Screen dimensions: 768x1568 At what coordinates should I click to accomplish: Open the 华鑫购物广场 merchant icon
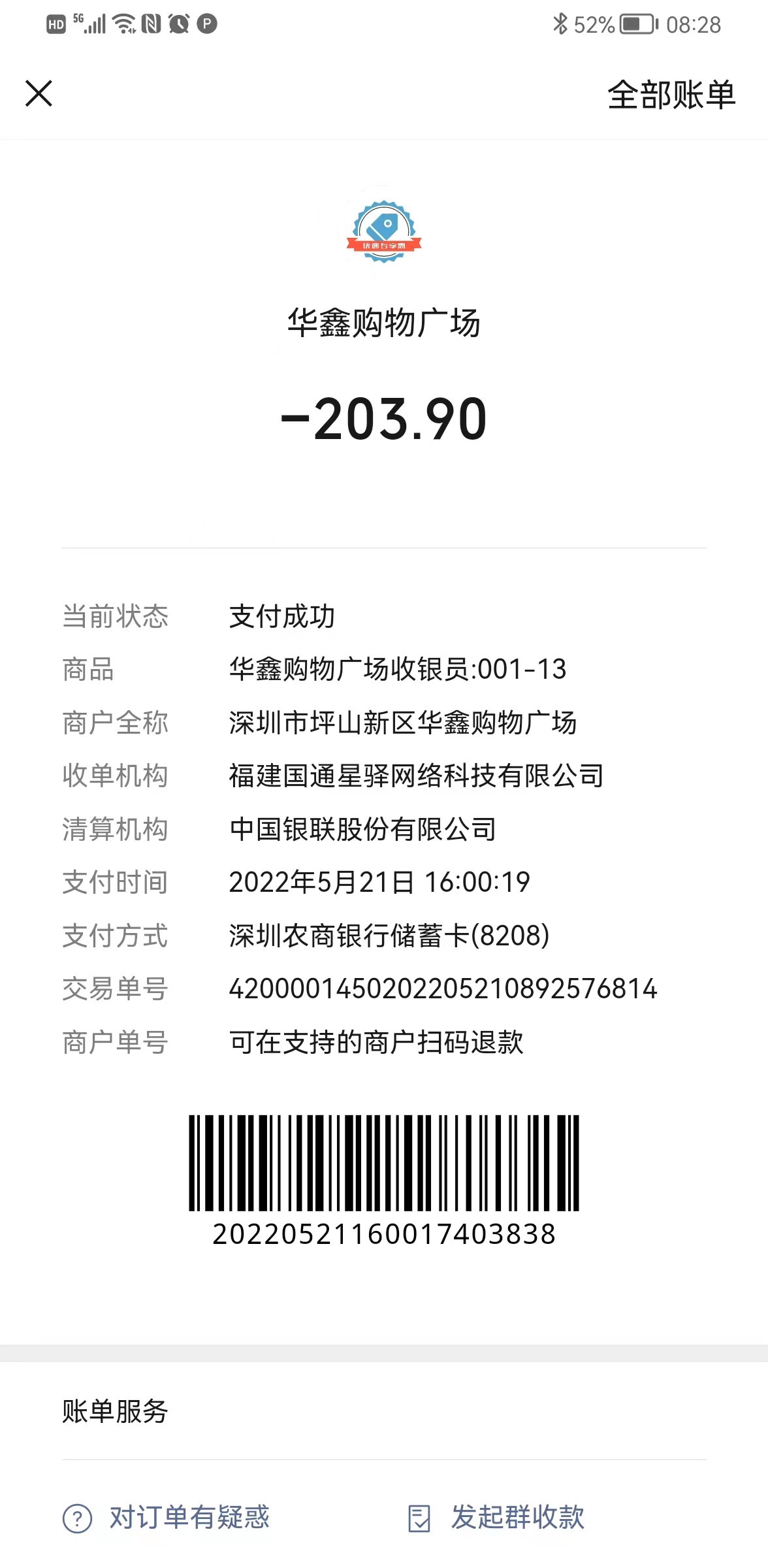pos(384,232)
